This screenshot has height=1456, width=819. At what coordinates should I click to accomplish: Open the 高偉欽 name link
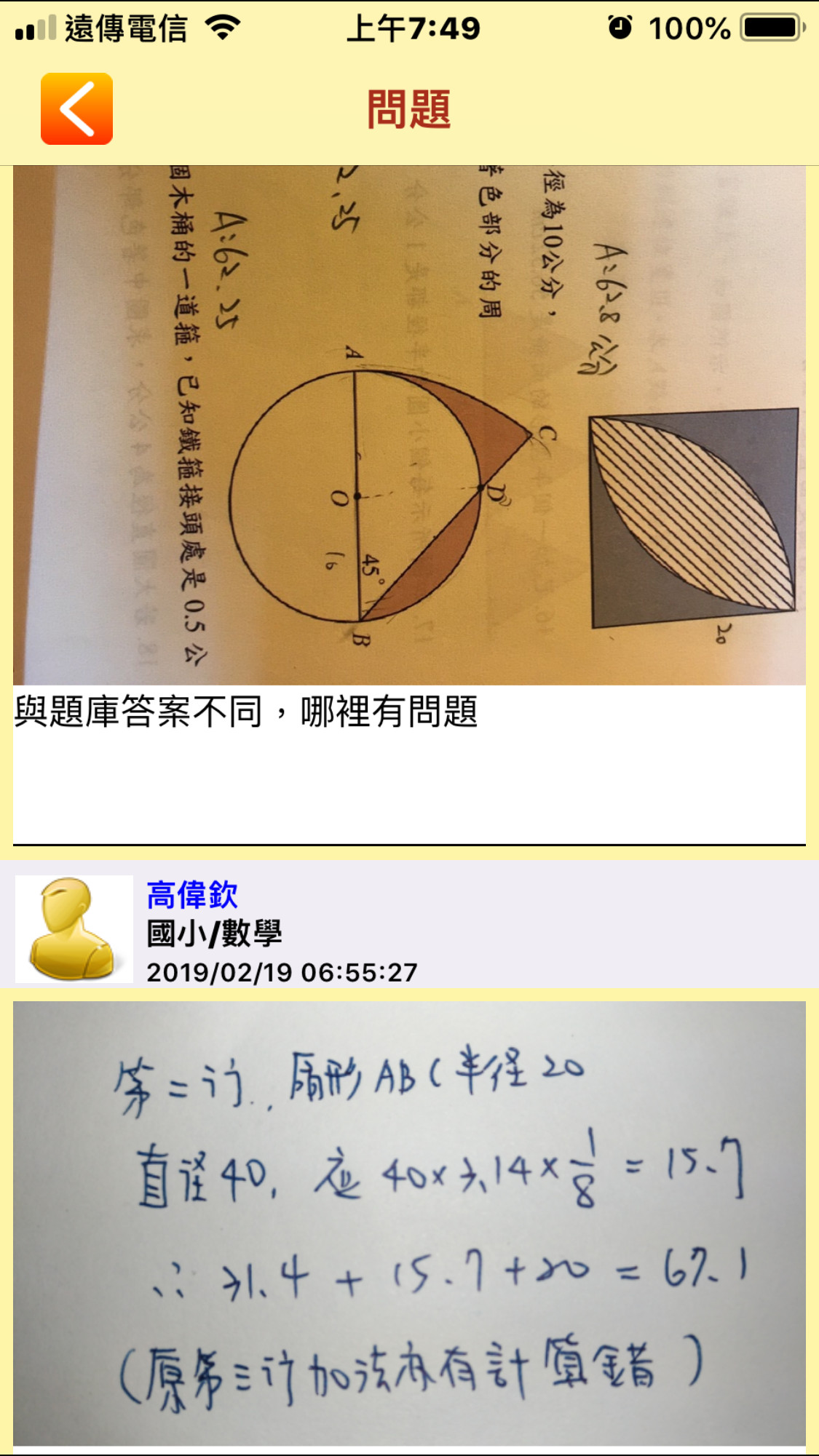[192, 894]
